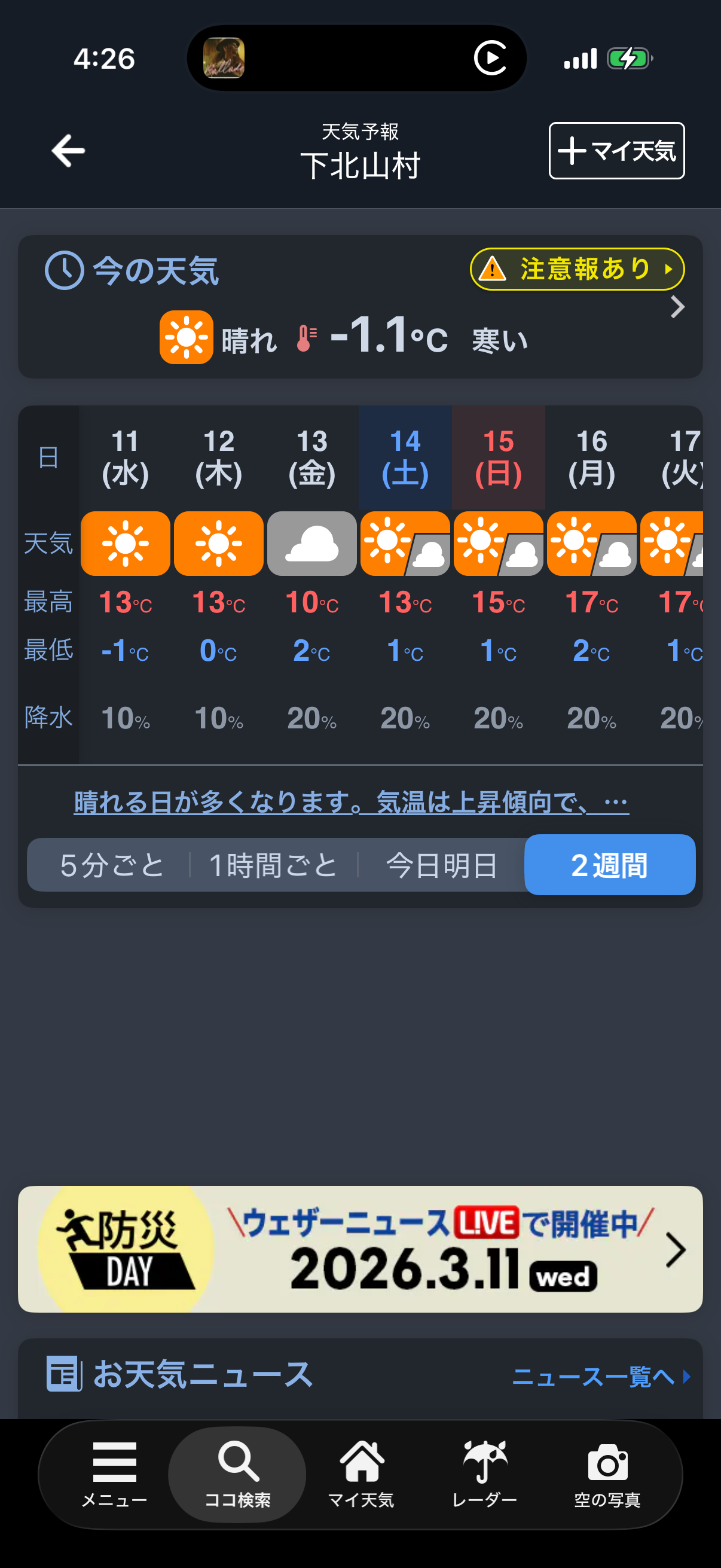
Task: Add location with ＋マイ天気 button
Action: coord(616,151)
